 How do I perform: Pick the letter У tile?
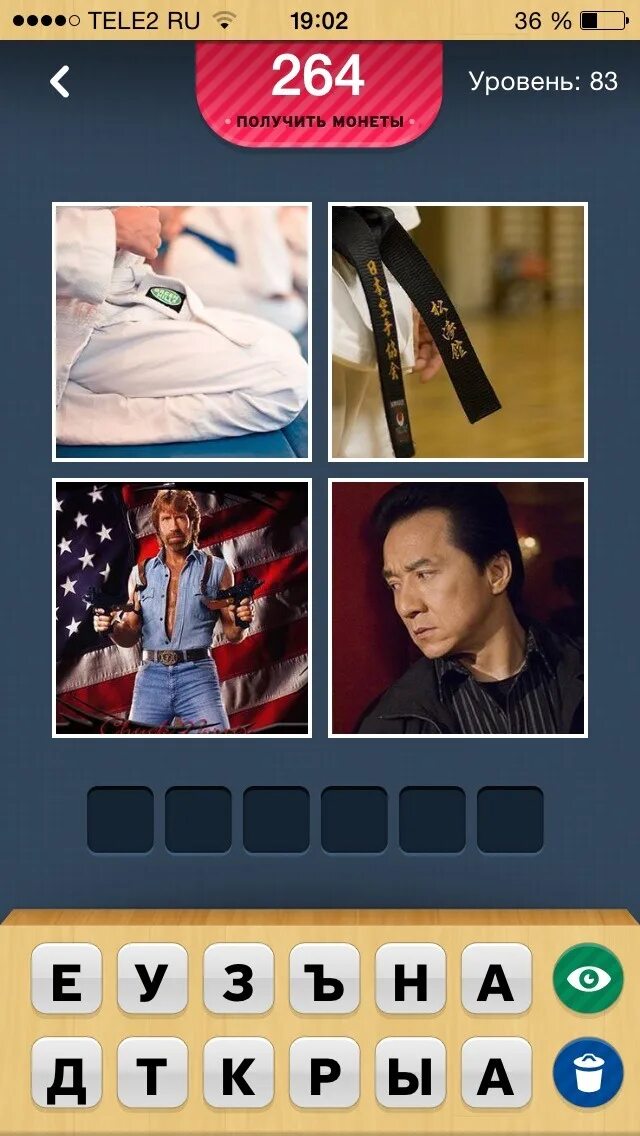click(152, 981)
